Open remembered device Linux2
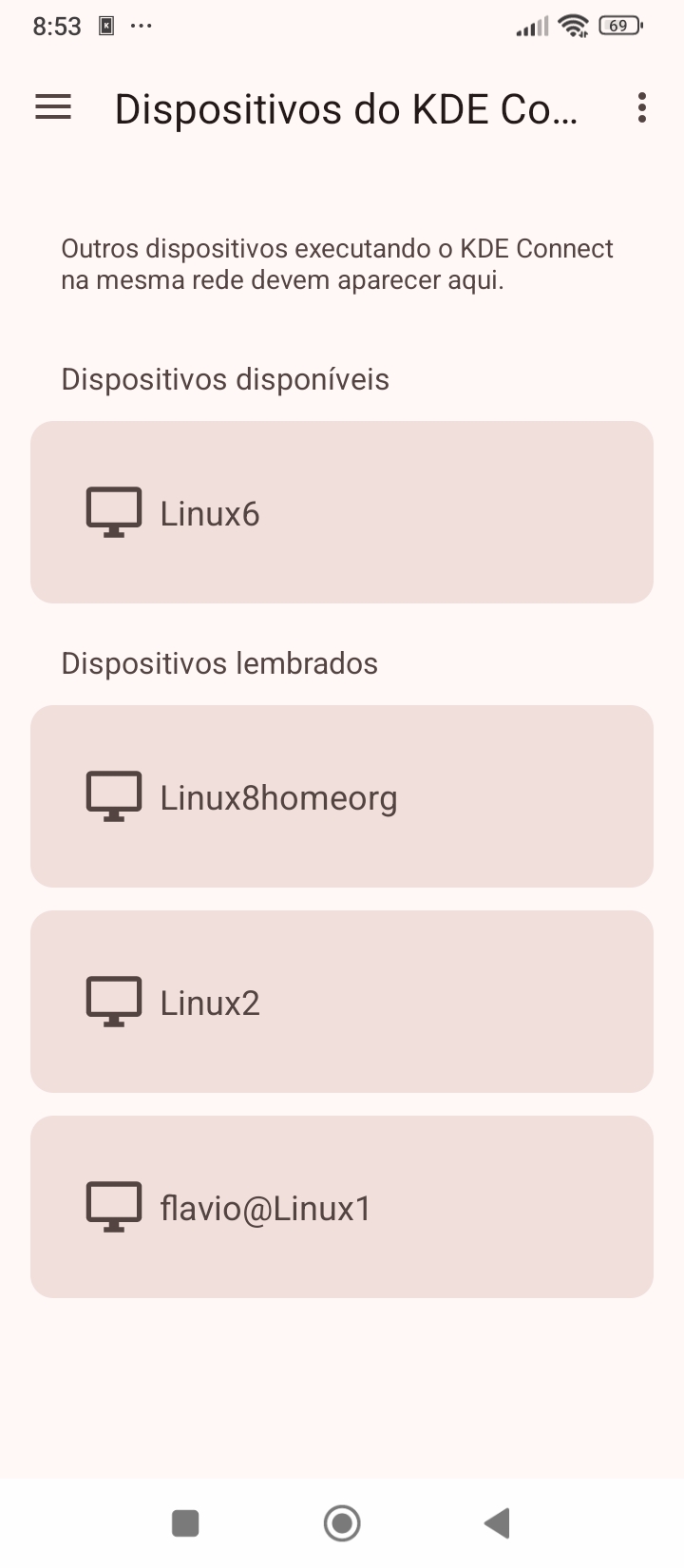The height and width of the screenshot is (1568, 684). pyautogui.click(x=342, y=1002)
